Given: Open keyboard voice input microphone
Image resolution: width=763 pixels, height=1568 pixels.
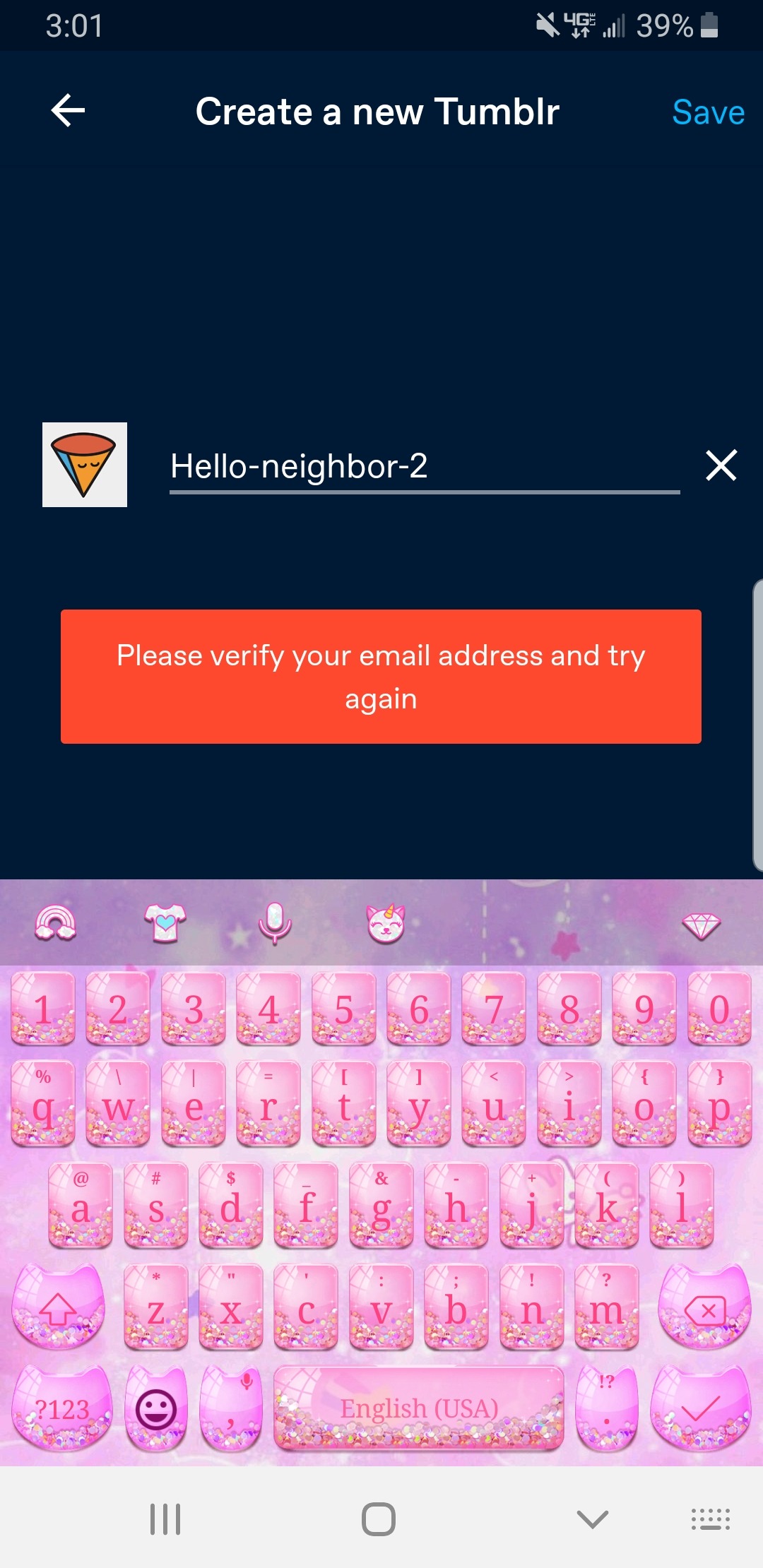Looking at the screenshot, I should pos(275,923).
